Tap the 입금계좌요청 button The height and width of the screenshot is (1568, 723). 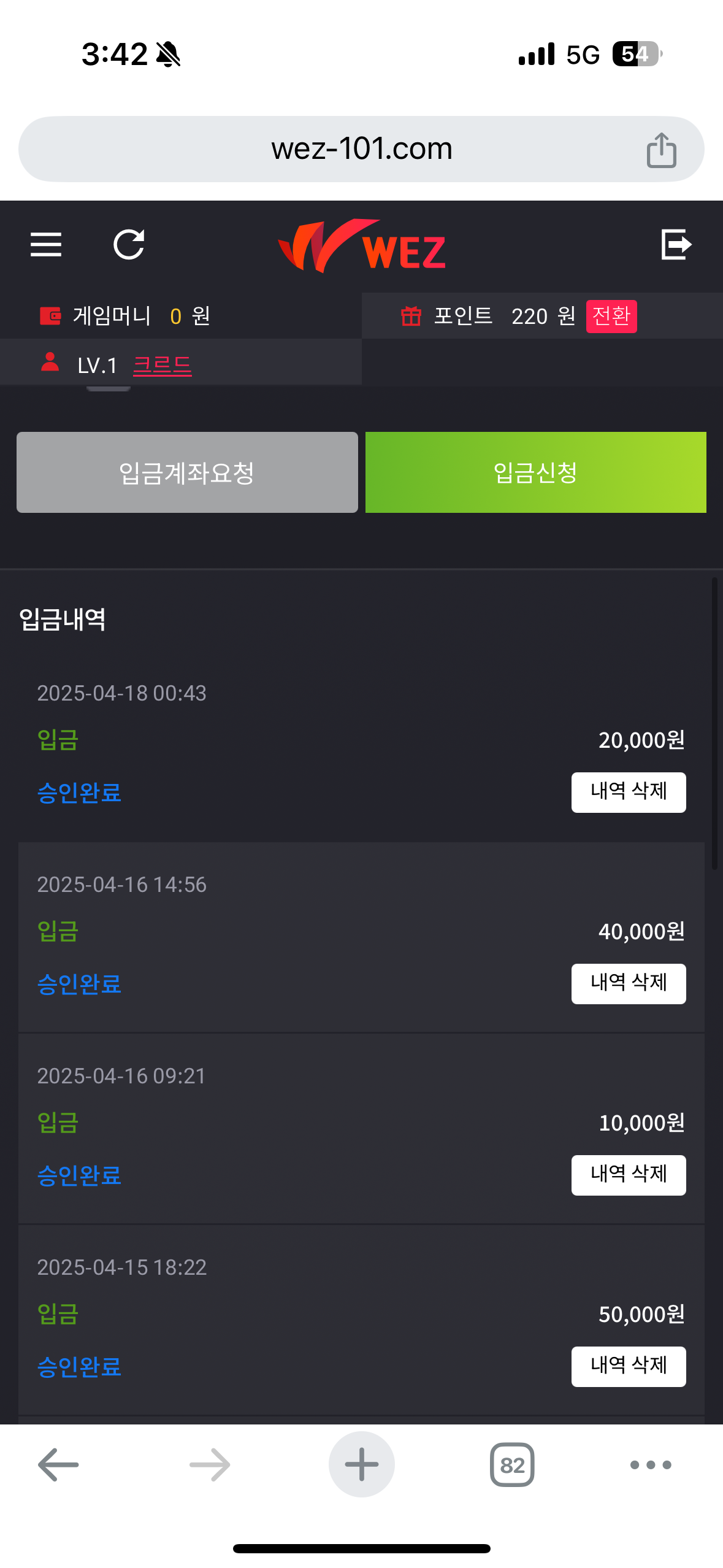coord(187,472)
